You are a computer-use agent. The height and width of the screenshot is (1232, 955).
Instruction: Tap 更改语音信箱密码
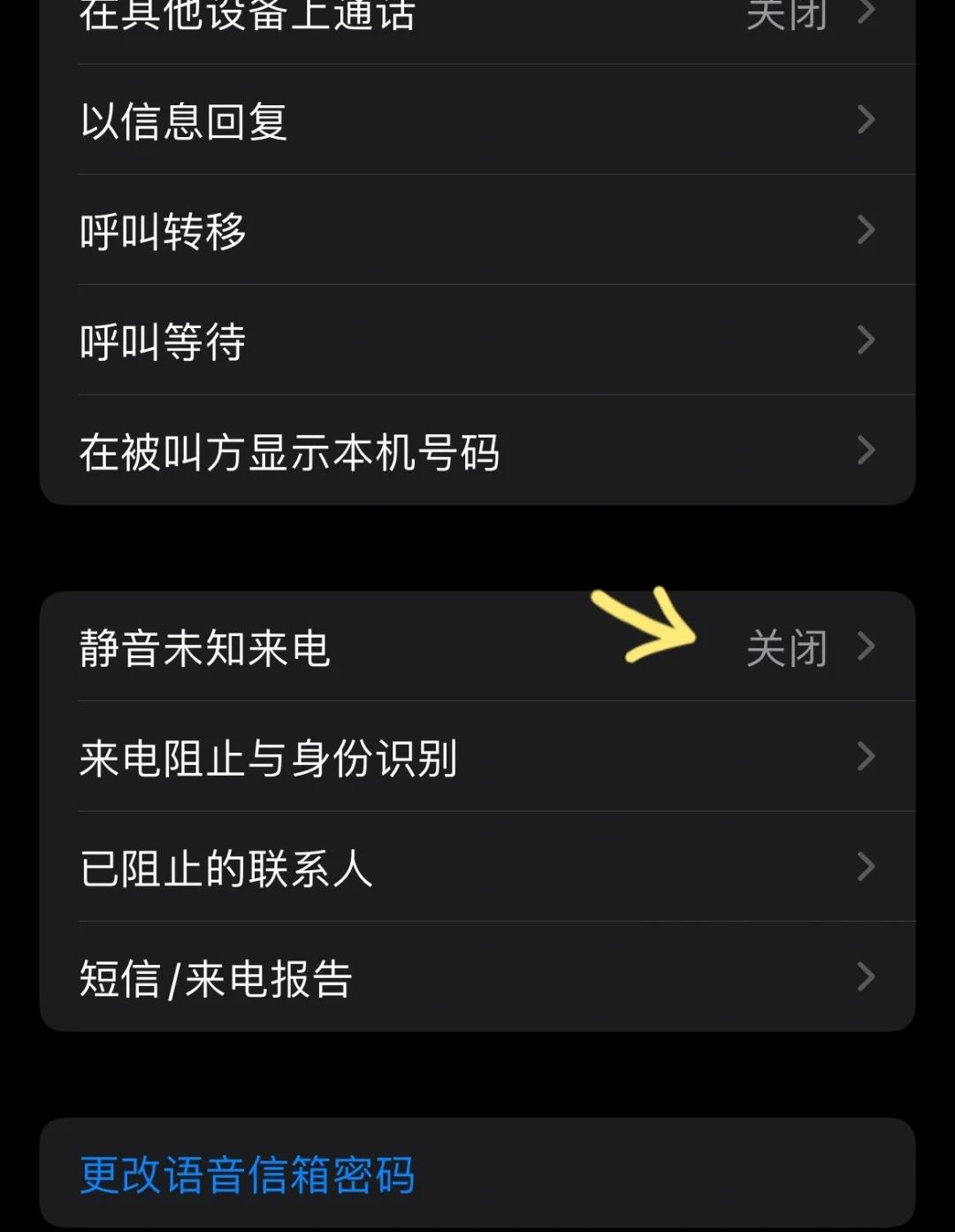(248, 1175)
